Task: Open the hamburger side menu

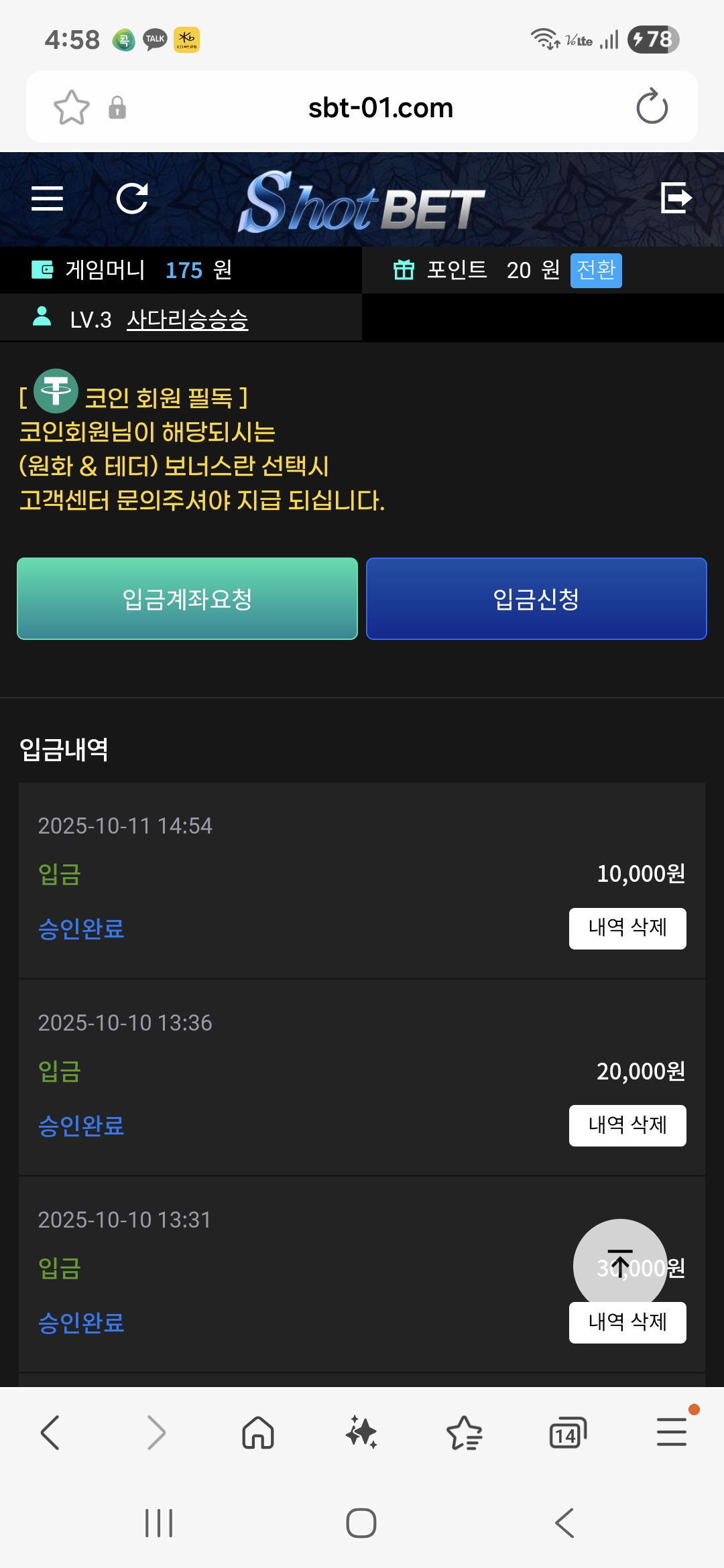Action: (x=47, y=198)
